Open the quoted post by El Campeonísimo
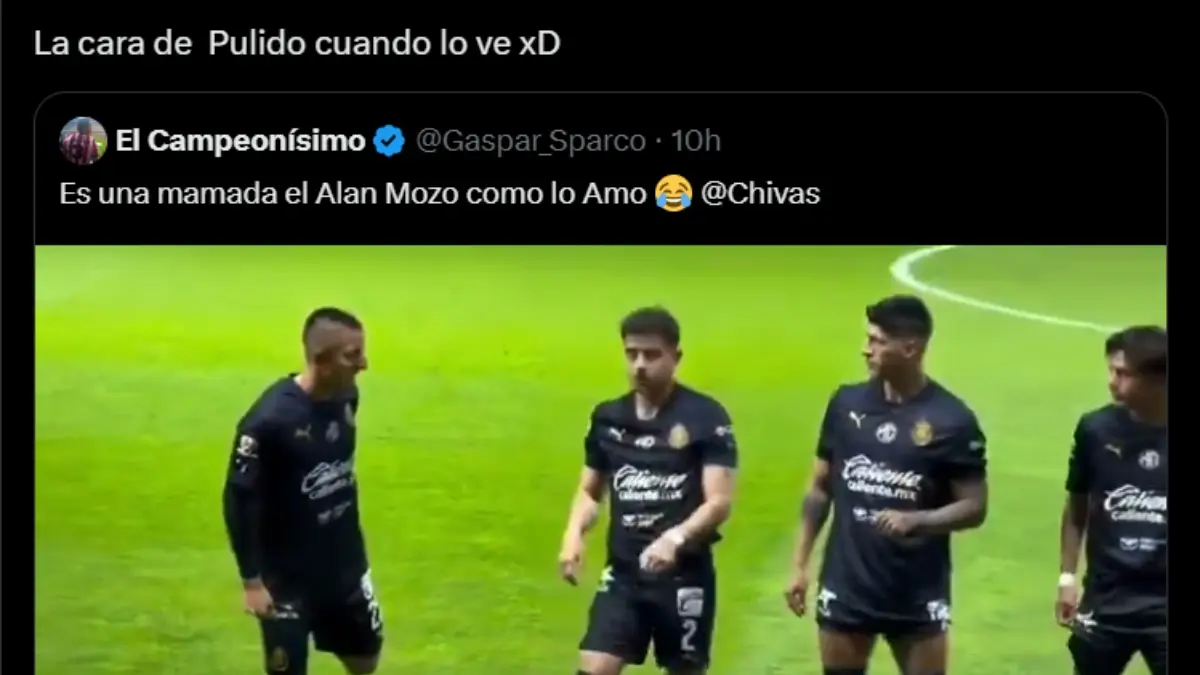The height and width of the screenshot is (675, 1200). click(x=440, y=193)
